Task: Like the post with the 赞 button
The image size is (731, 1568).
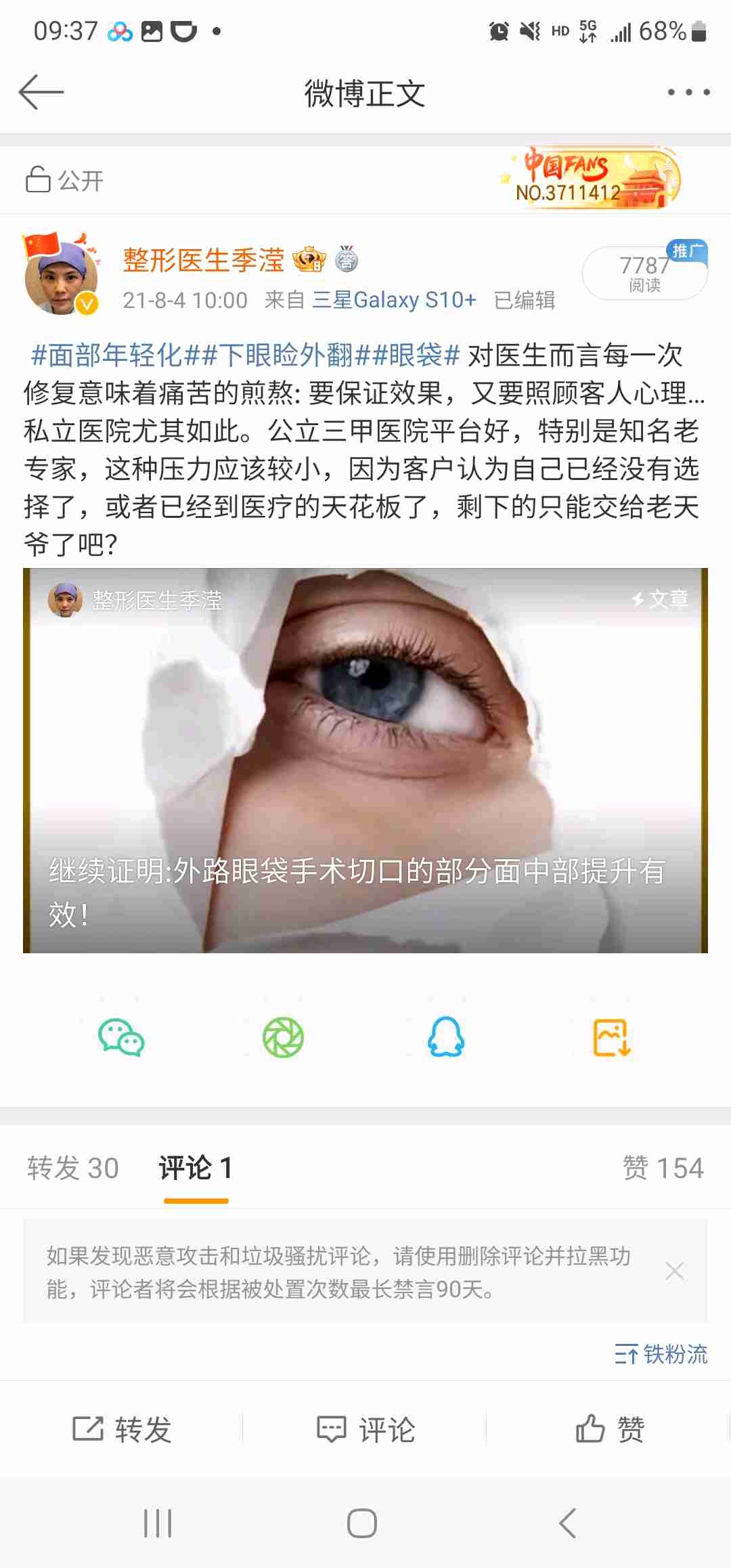Action: 609,1429
